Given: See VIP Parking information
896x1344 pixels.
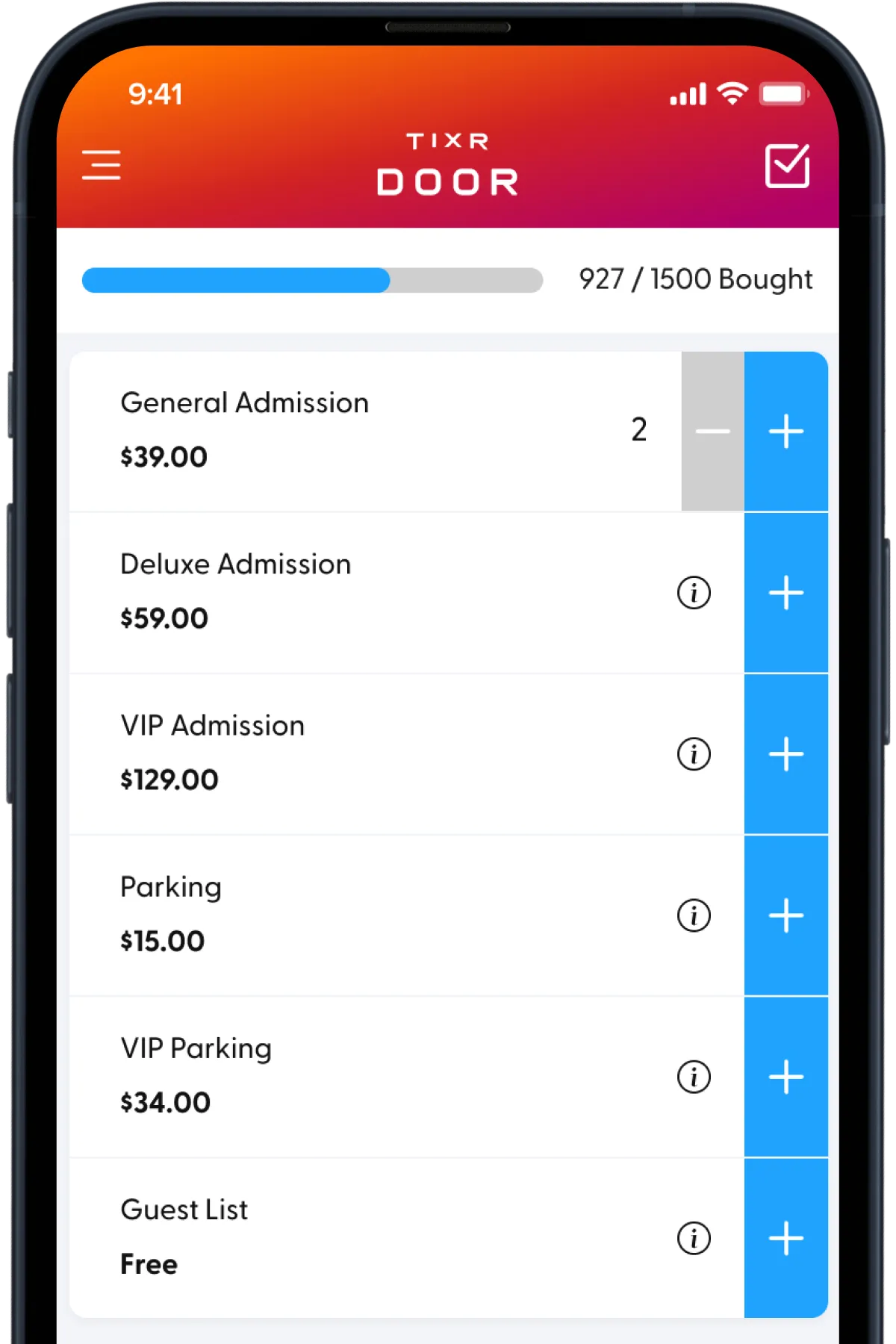Looking at the screenshot, I should pos(694,1077).
